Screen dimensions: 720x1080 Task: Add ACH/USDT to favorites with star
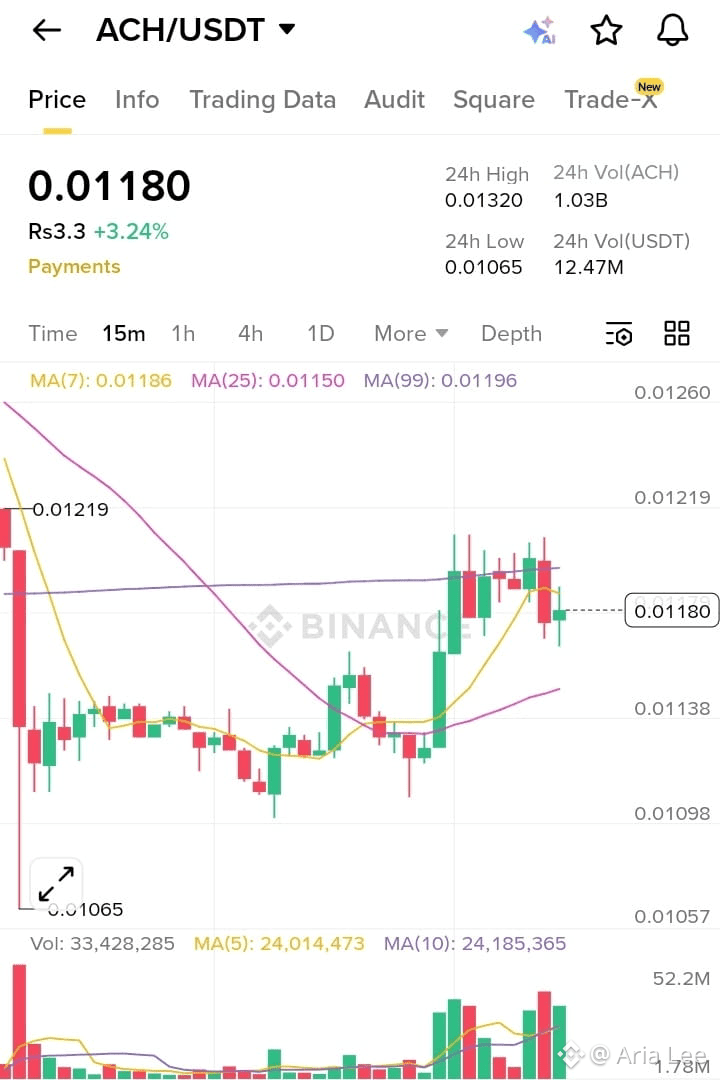click(606, 30)
